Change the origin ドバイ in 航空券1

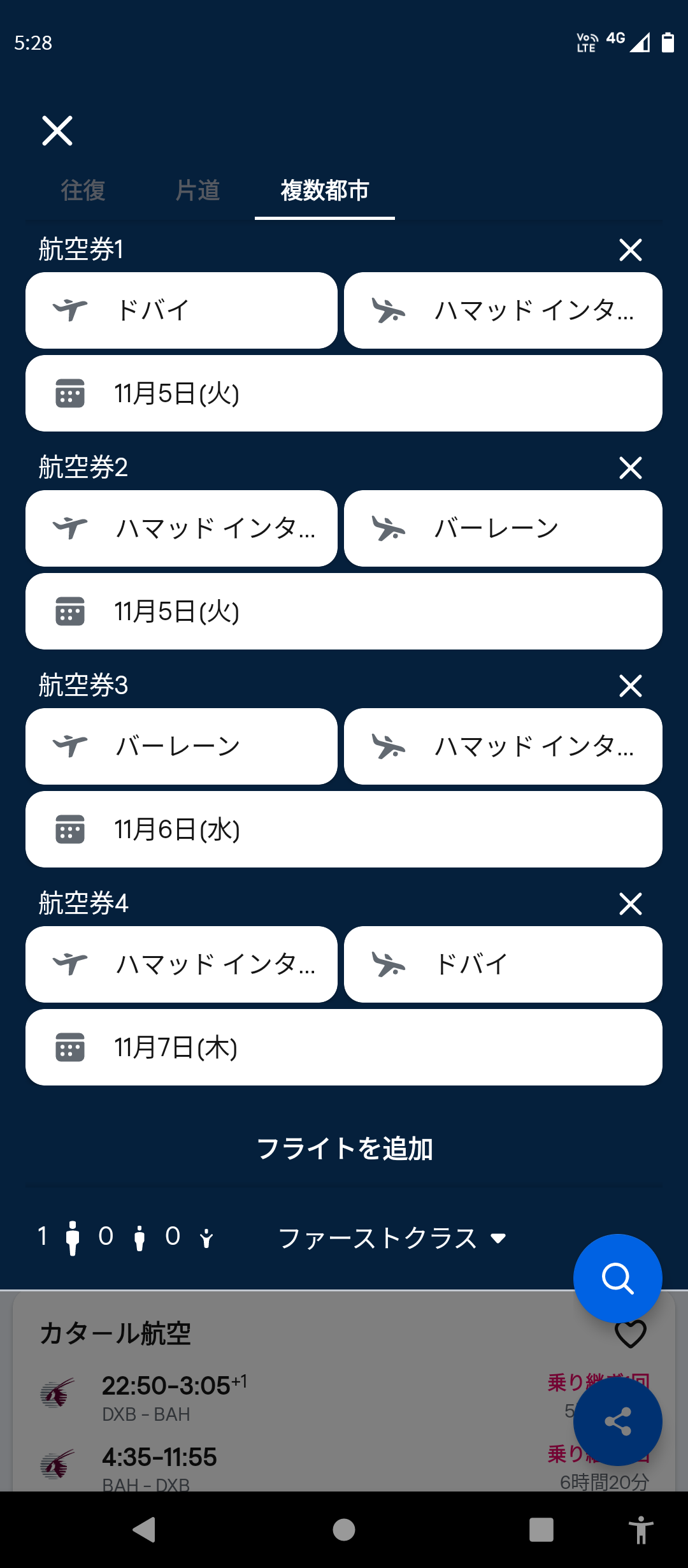[182, 310]
